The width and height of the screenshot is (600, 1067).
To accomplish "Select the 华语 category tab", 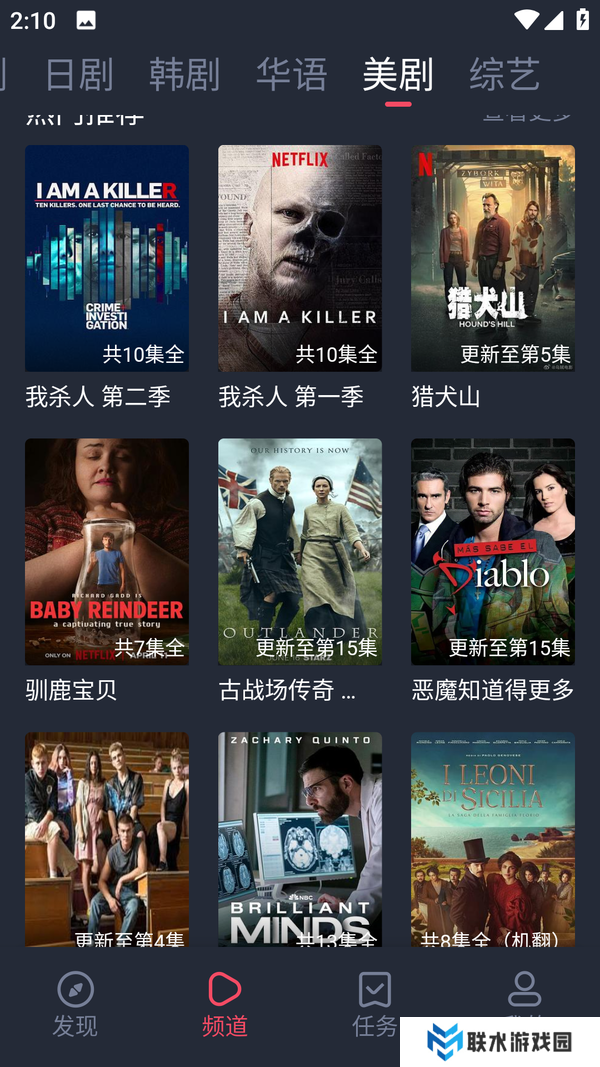I will coord(291,75).
